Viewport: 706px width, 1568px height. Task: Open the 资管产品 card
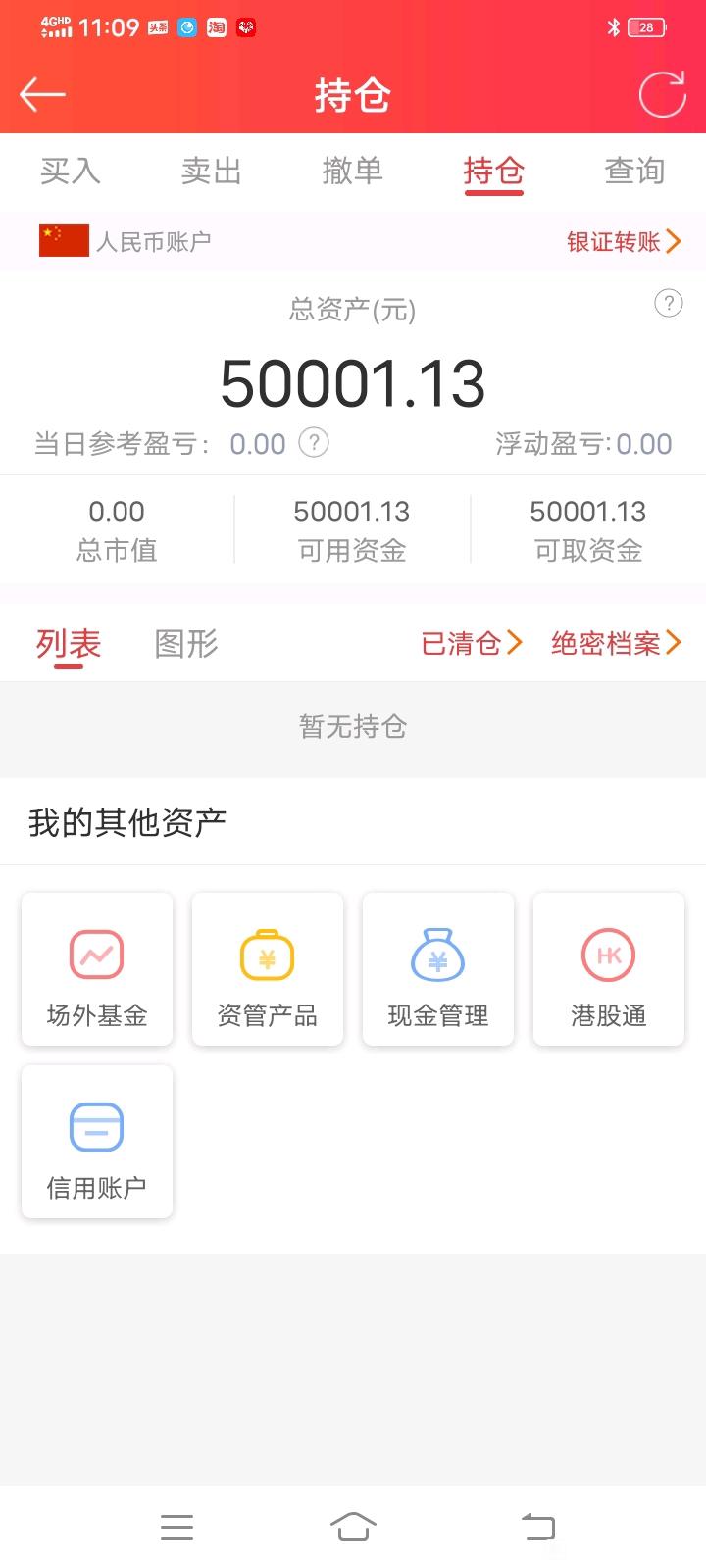pos(268,969)
